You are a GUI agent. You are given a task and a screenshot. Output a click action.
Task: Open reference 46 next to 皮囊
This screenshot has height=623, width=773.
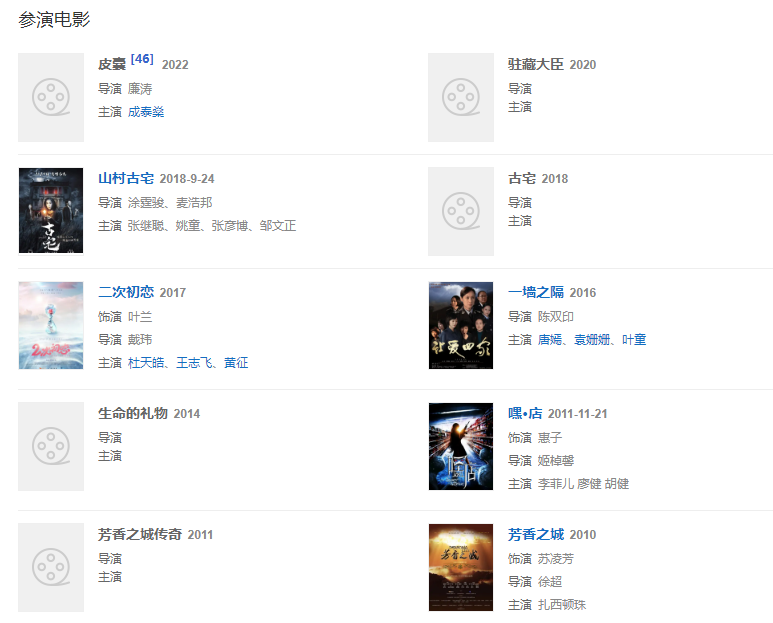[x=142, y=59]
